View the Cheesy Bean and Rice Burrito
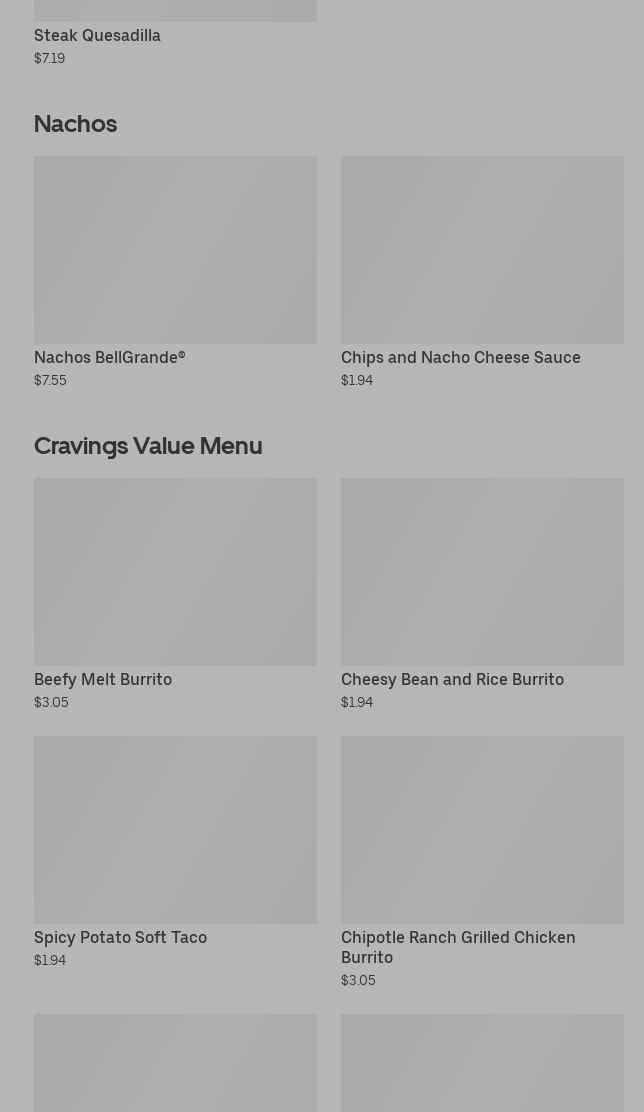This screenshot has height=1112, width=644. tap(482, 594)
